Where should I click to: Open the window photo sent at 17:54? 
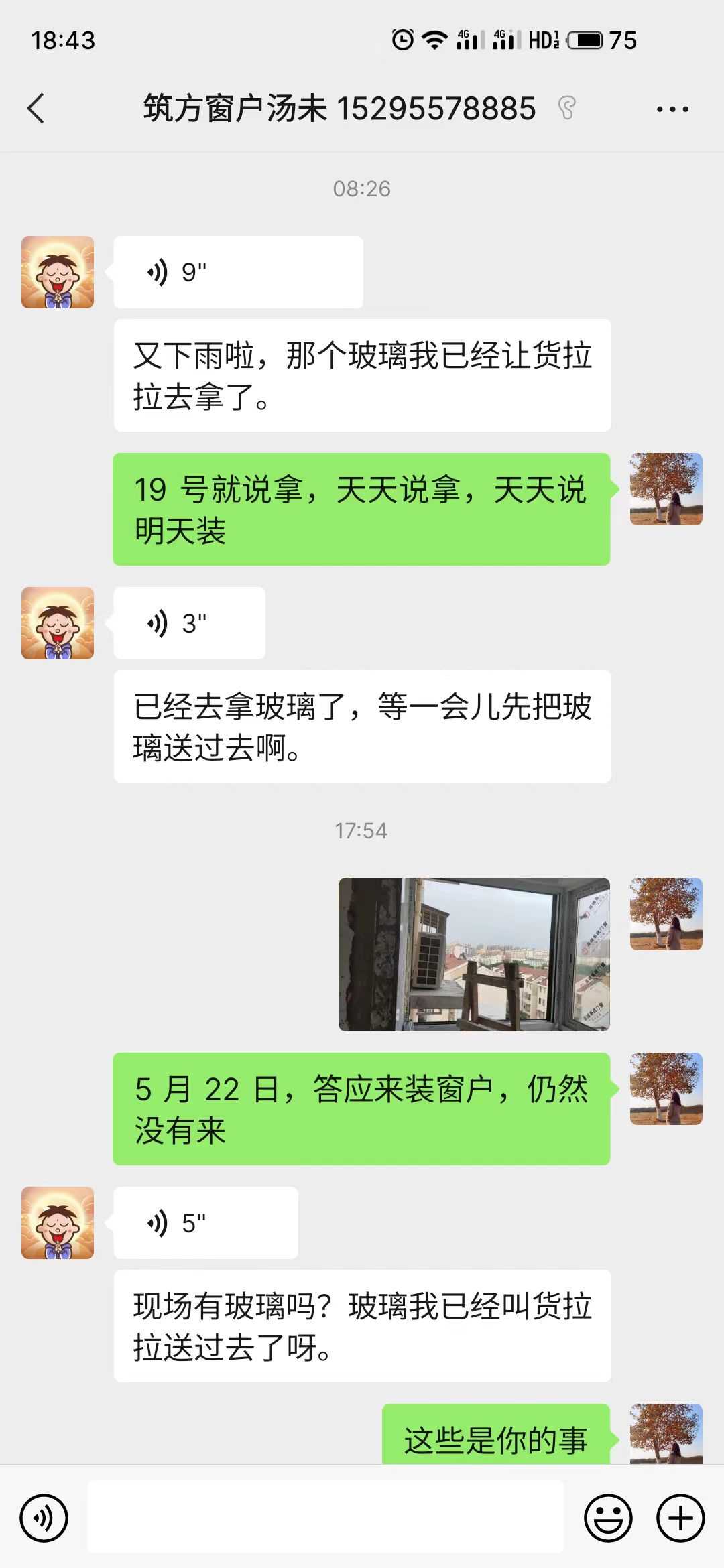point(474,954)
